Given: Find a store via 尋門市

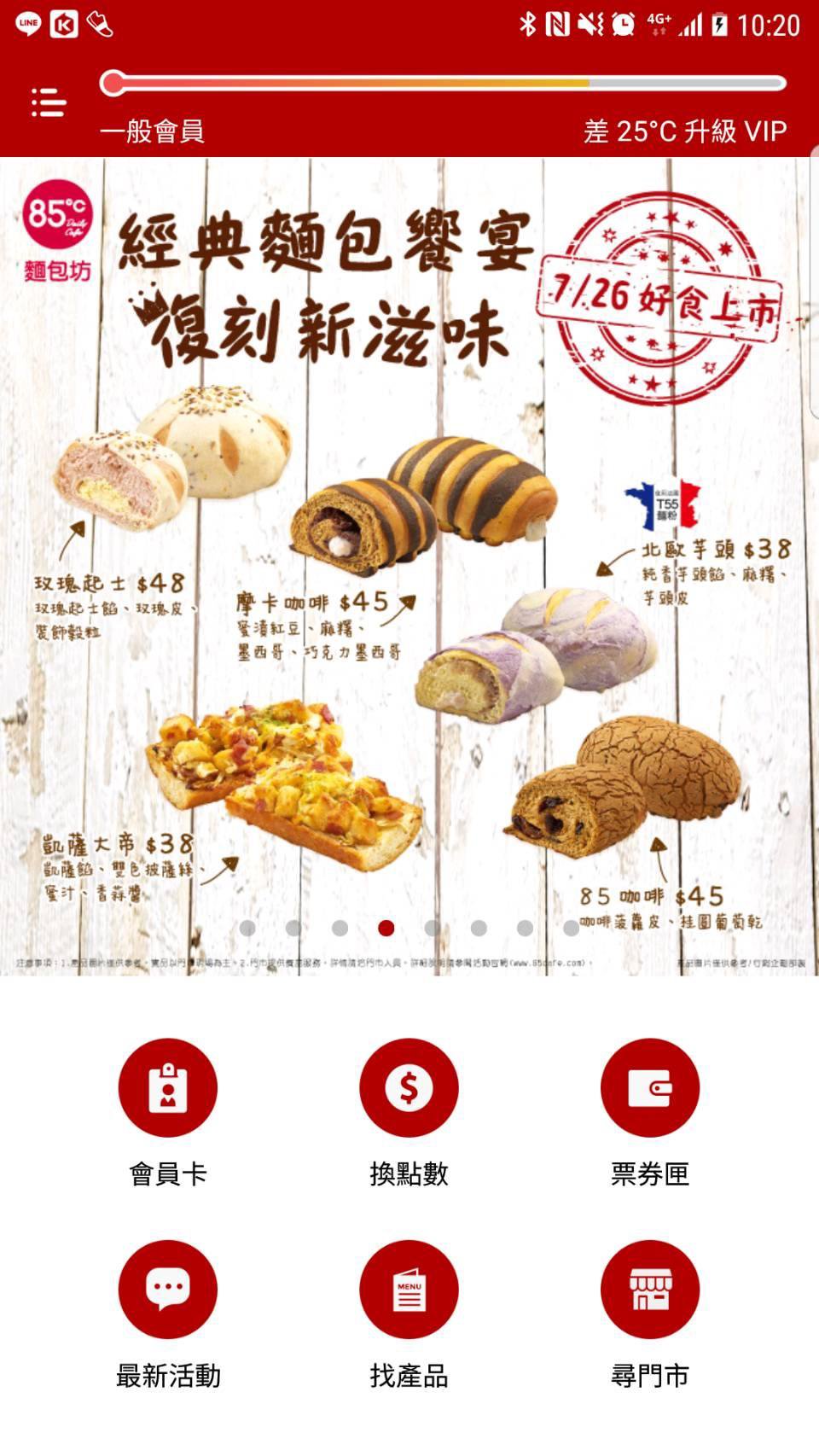Looking at the screenshot, I should point(650,1289).
